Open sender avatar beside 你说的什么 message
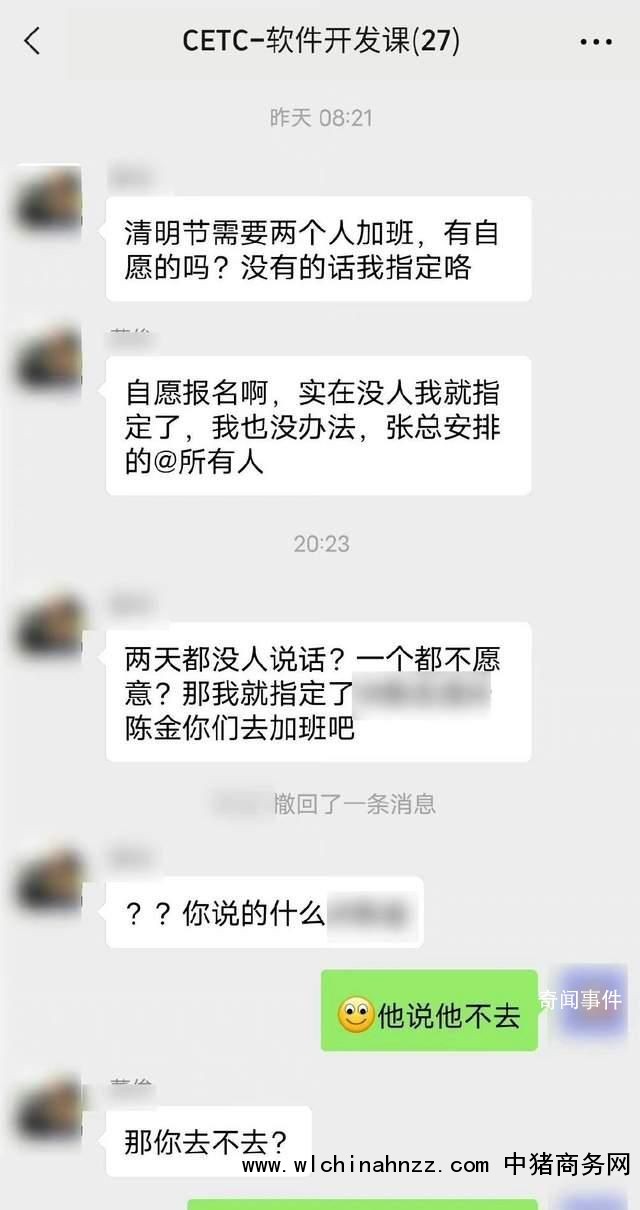The width and height of the screenshot is (640, 1210). click(50, 882)
